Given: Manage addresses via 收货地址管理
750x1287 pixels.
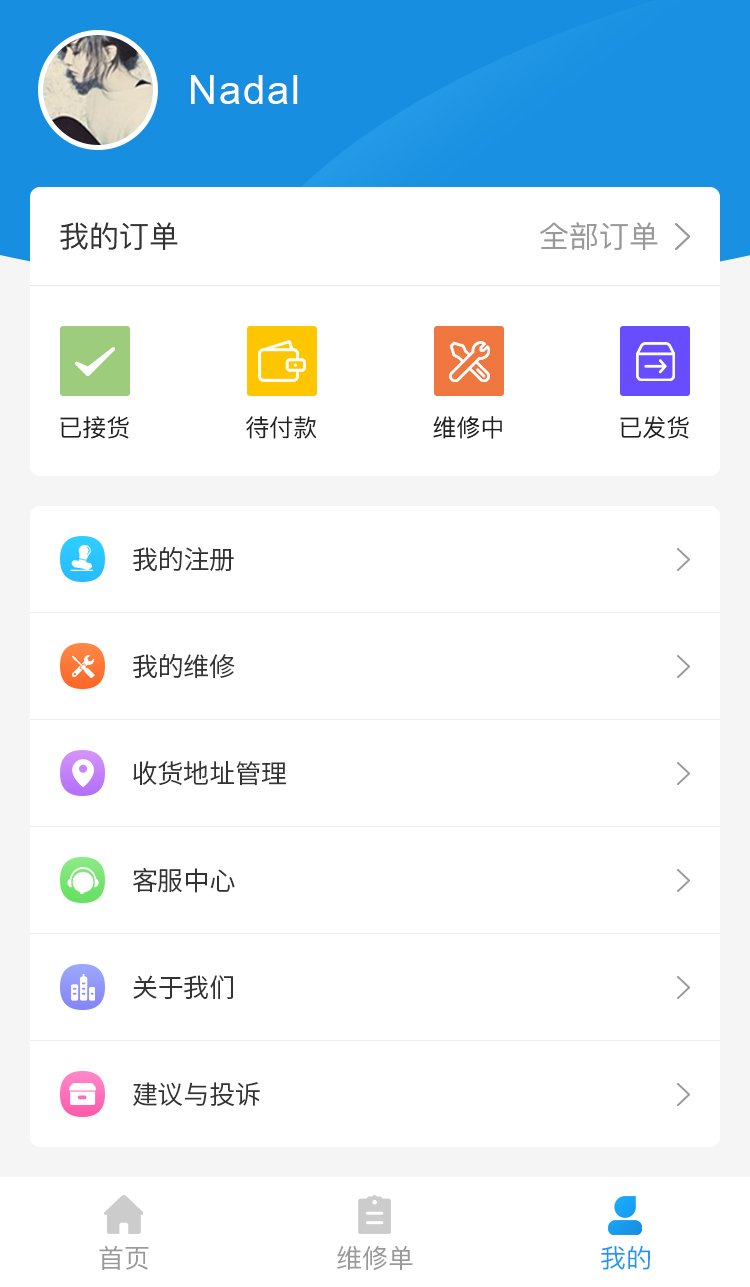Looking at the screenshot, I should pyautogui.click(x=375, y=774).
